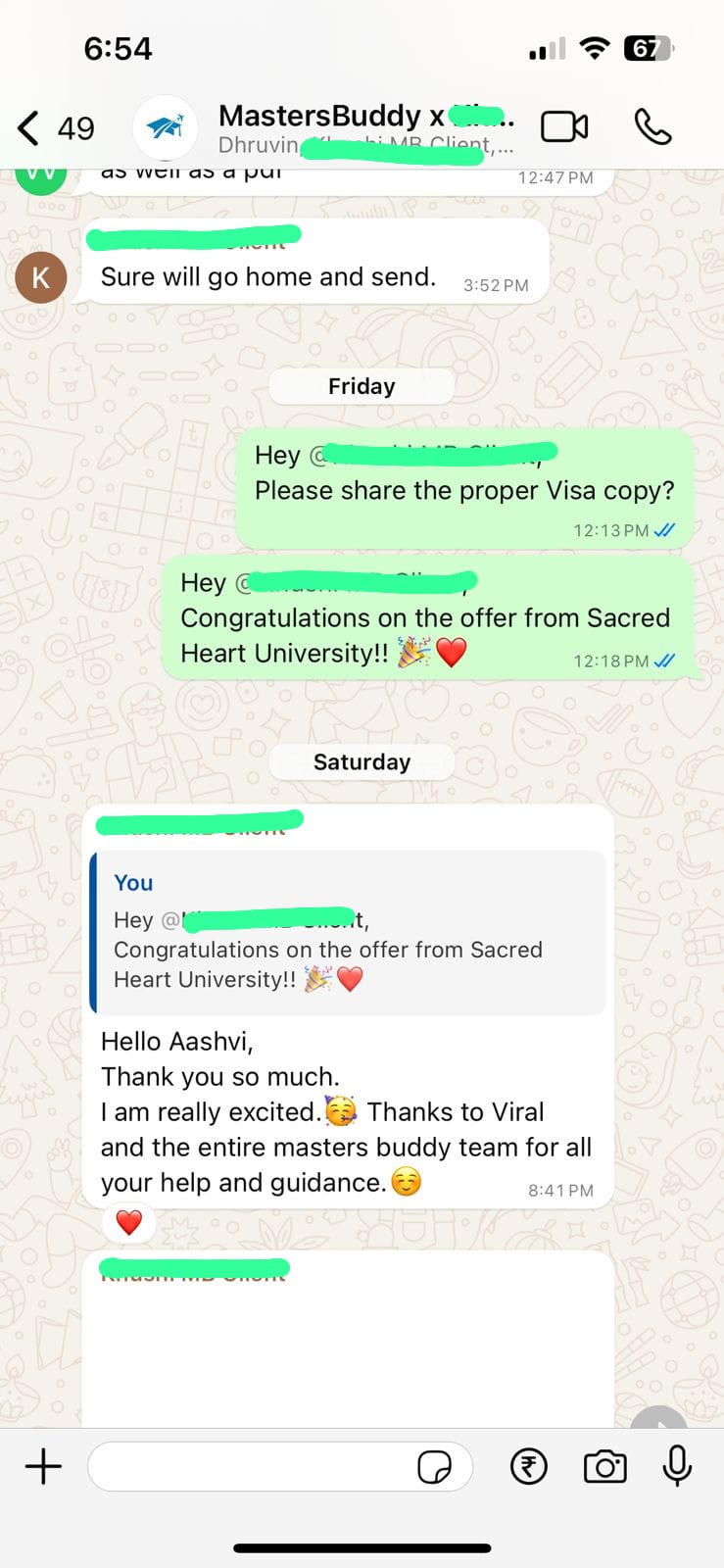Image resolution: width=724 pixels, height=1568 pixels.
Task: Jump to the quoted Sacred Heart congratulations message
Action: coord(348,932)
